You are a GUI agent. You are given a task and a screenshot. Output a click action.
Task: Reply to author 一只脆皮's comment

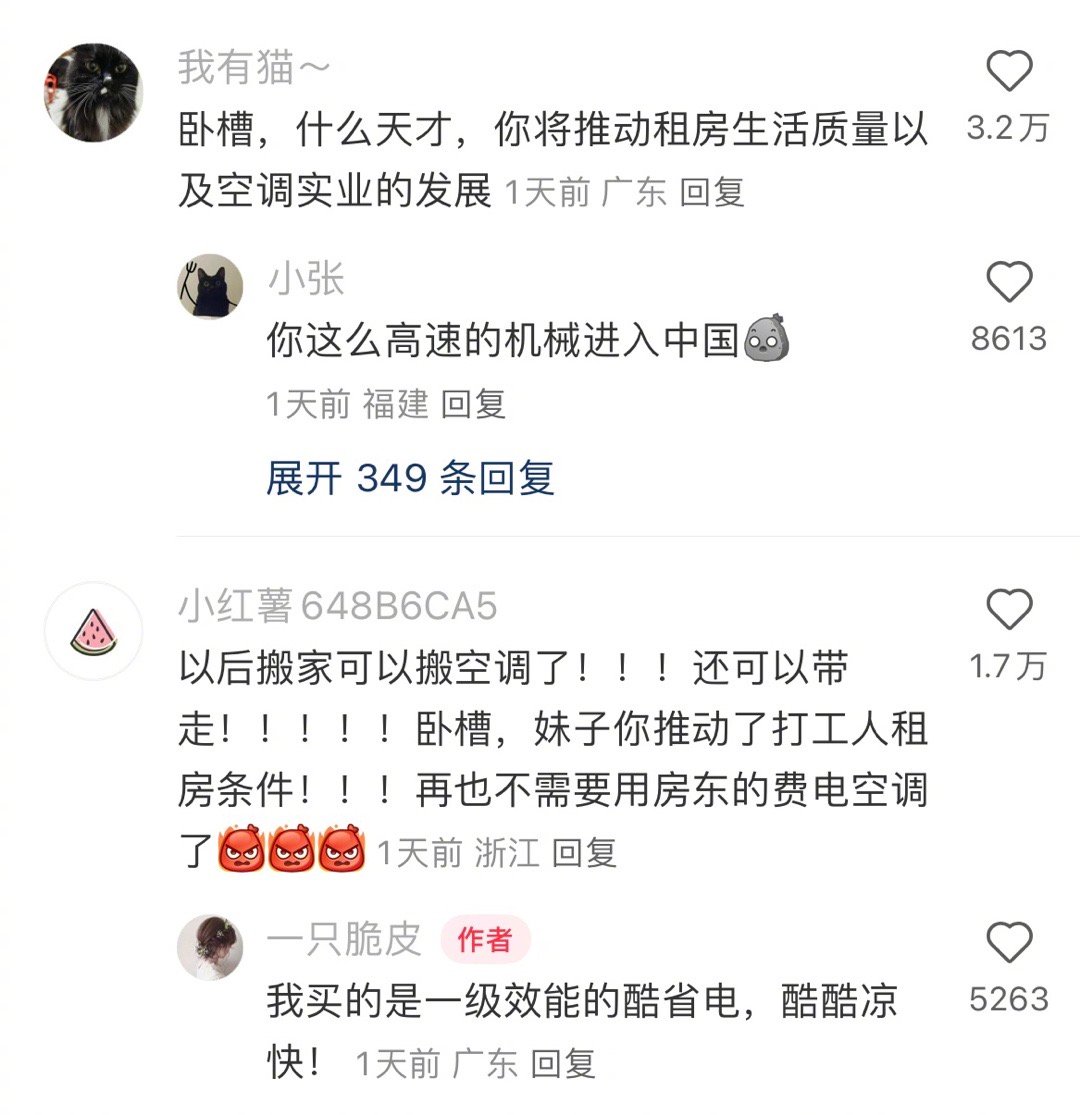tap(562, 1063)
